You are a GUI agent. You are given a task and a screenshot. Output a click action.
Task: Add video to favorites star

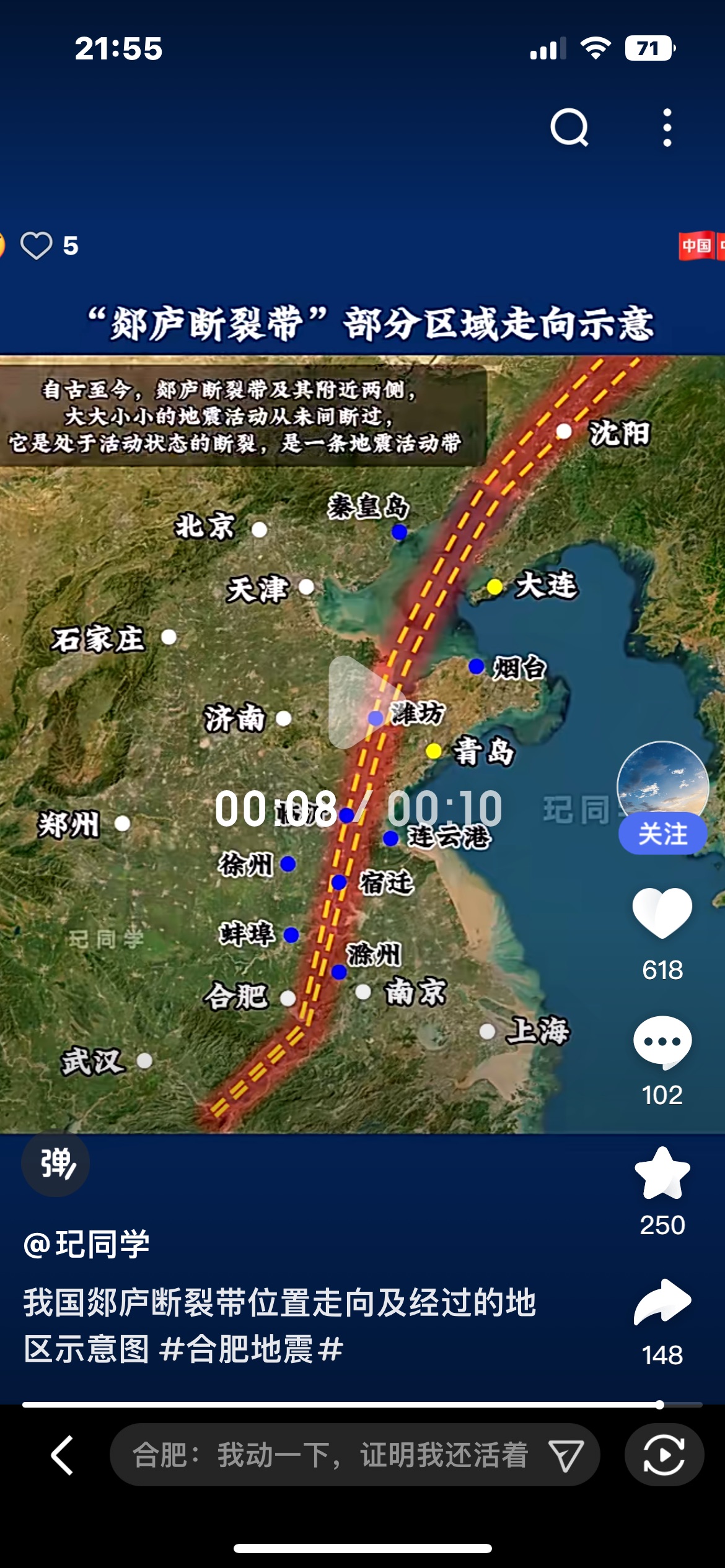pos(662,1174)
